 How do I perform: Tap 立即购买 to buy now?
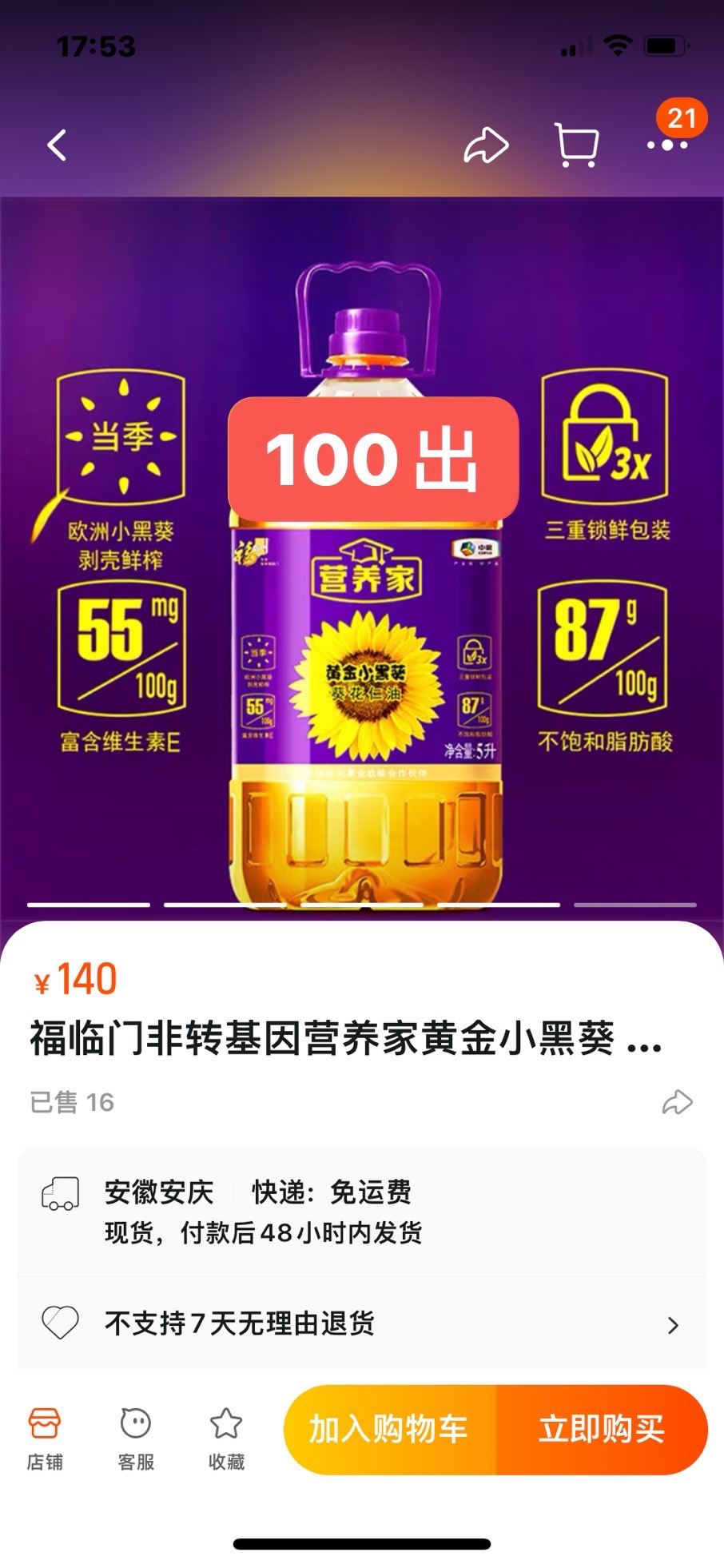tap(602, 1429)
